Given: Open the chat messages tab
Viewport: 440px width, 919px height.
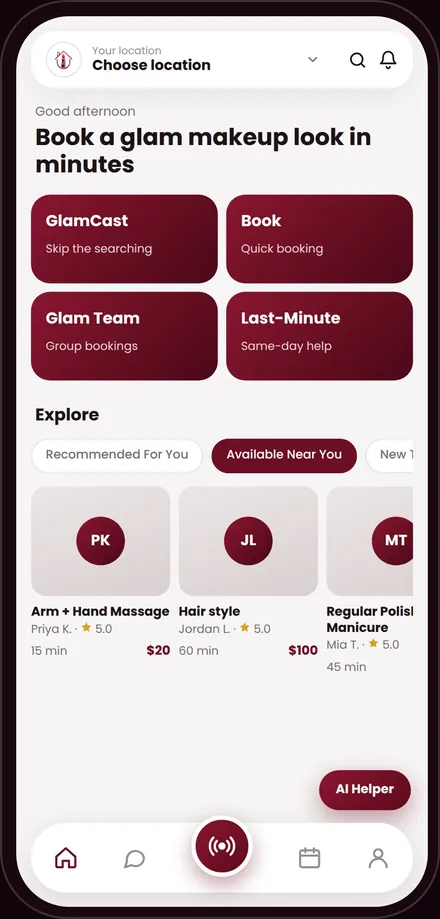Looking at the screenshot, I should click(134, 859).
